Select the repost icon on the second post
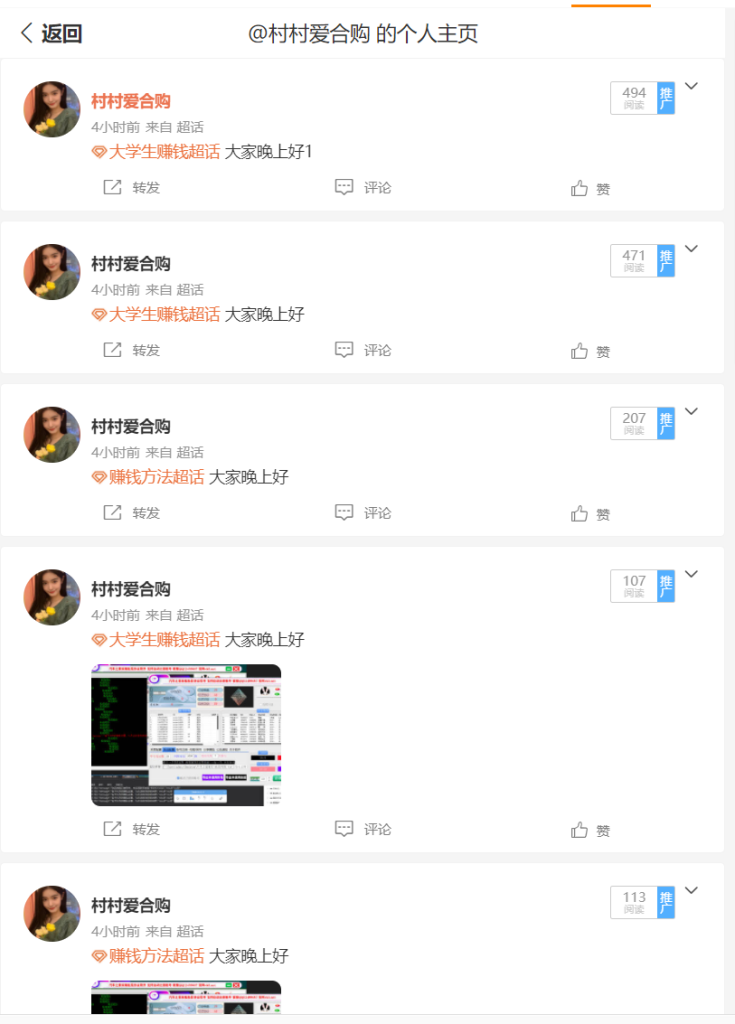The height and width of the screenshot is (1024, 735). coord(112,351)
